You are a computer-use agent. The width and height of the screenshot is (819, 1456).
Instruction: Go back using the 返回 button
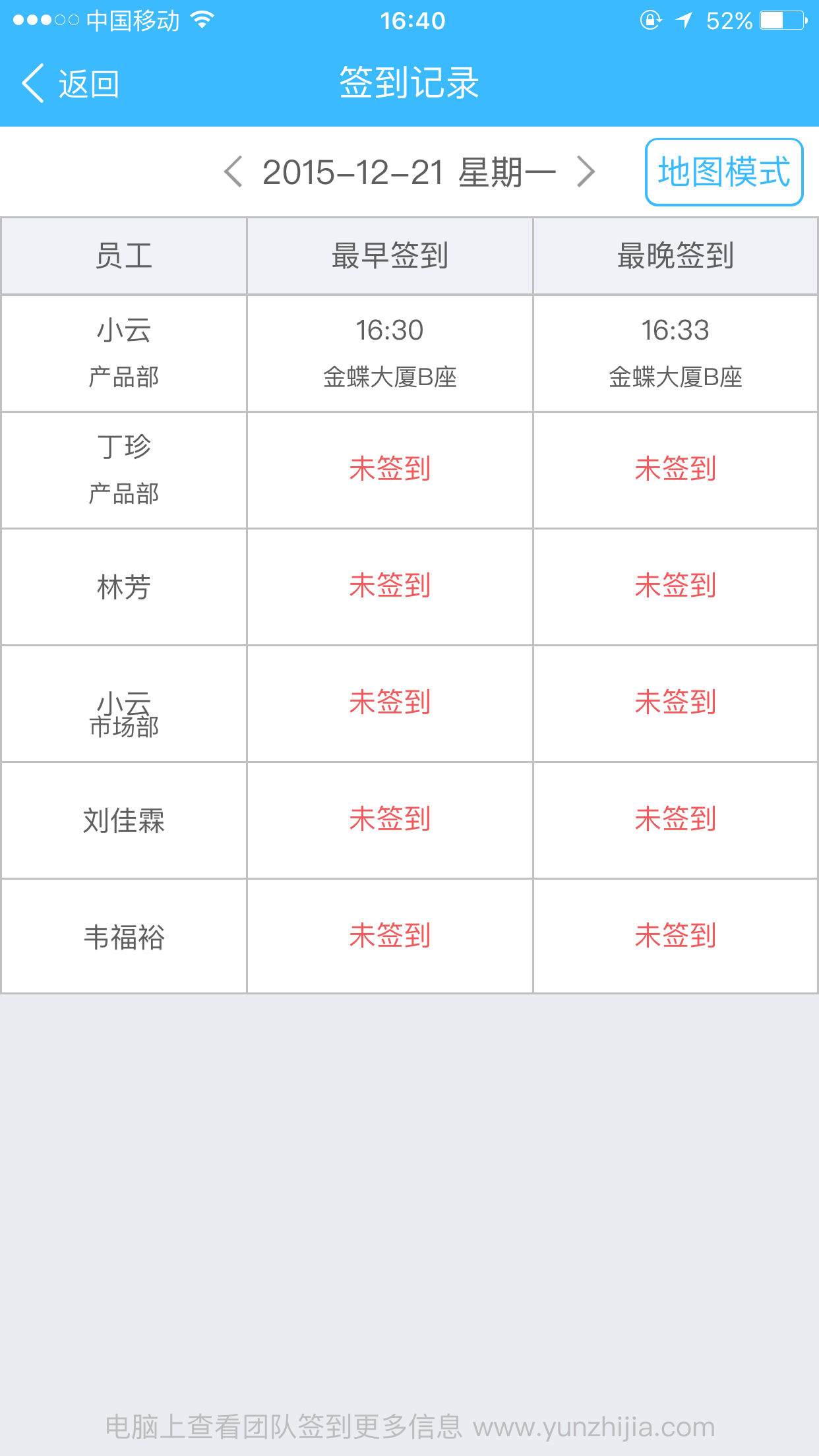coord(70,84)
